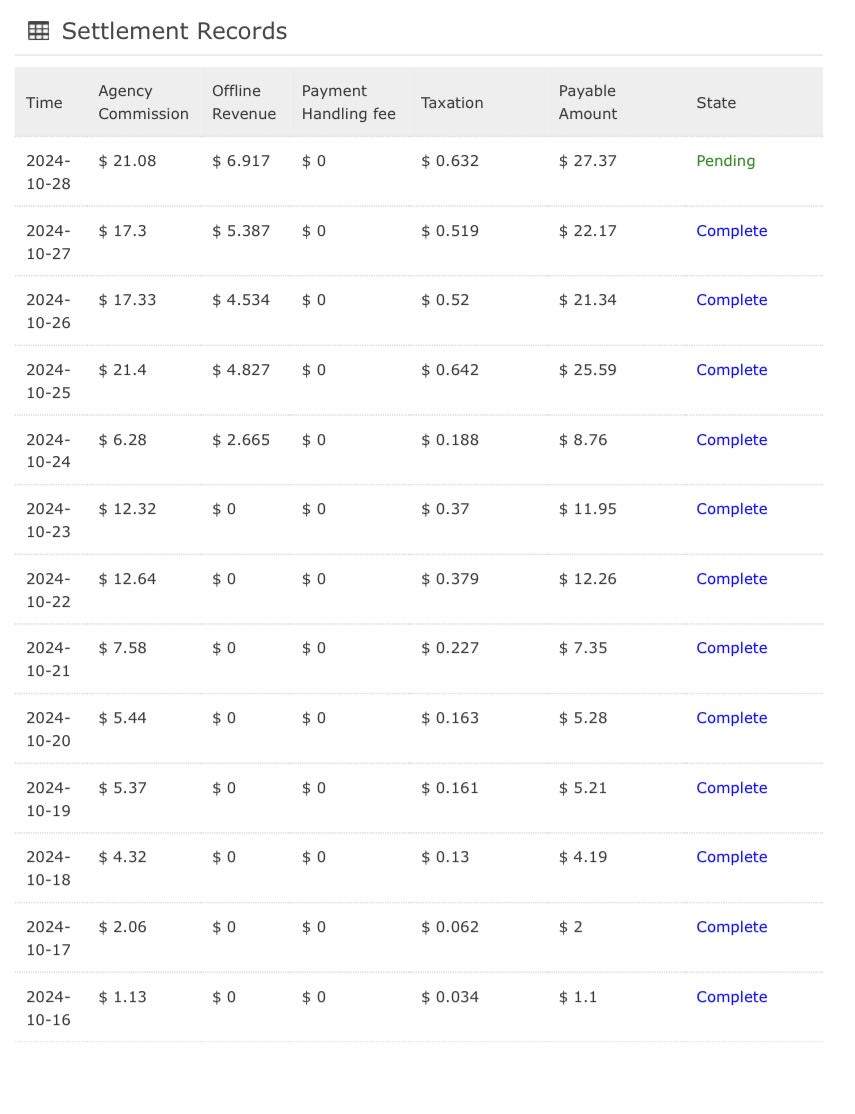Tap Complete beside the 2024-10-17 record
Screen dimensions: 855x1114
point(731,927)
